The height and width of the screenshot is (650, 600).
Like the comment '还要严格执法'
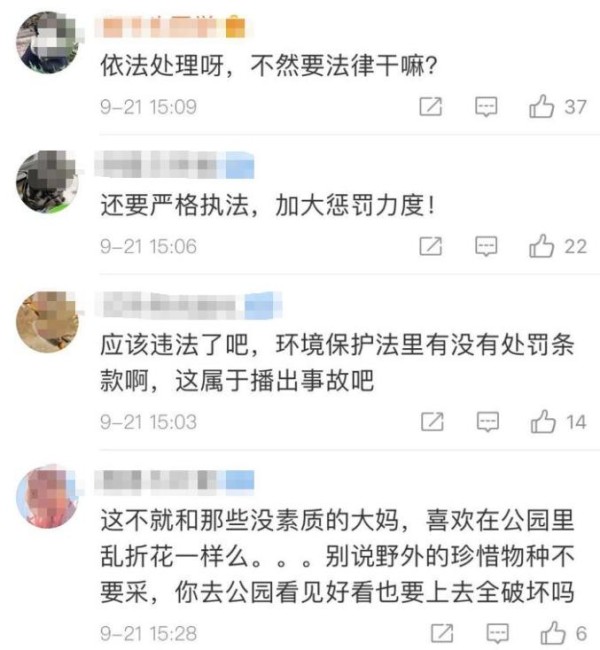tap(543, 246)
